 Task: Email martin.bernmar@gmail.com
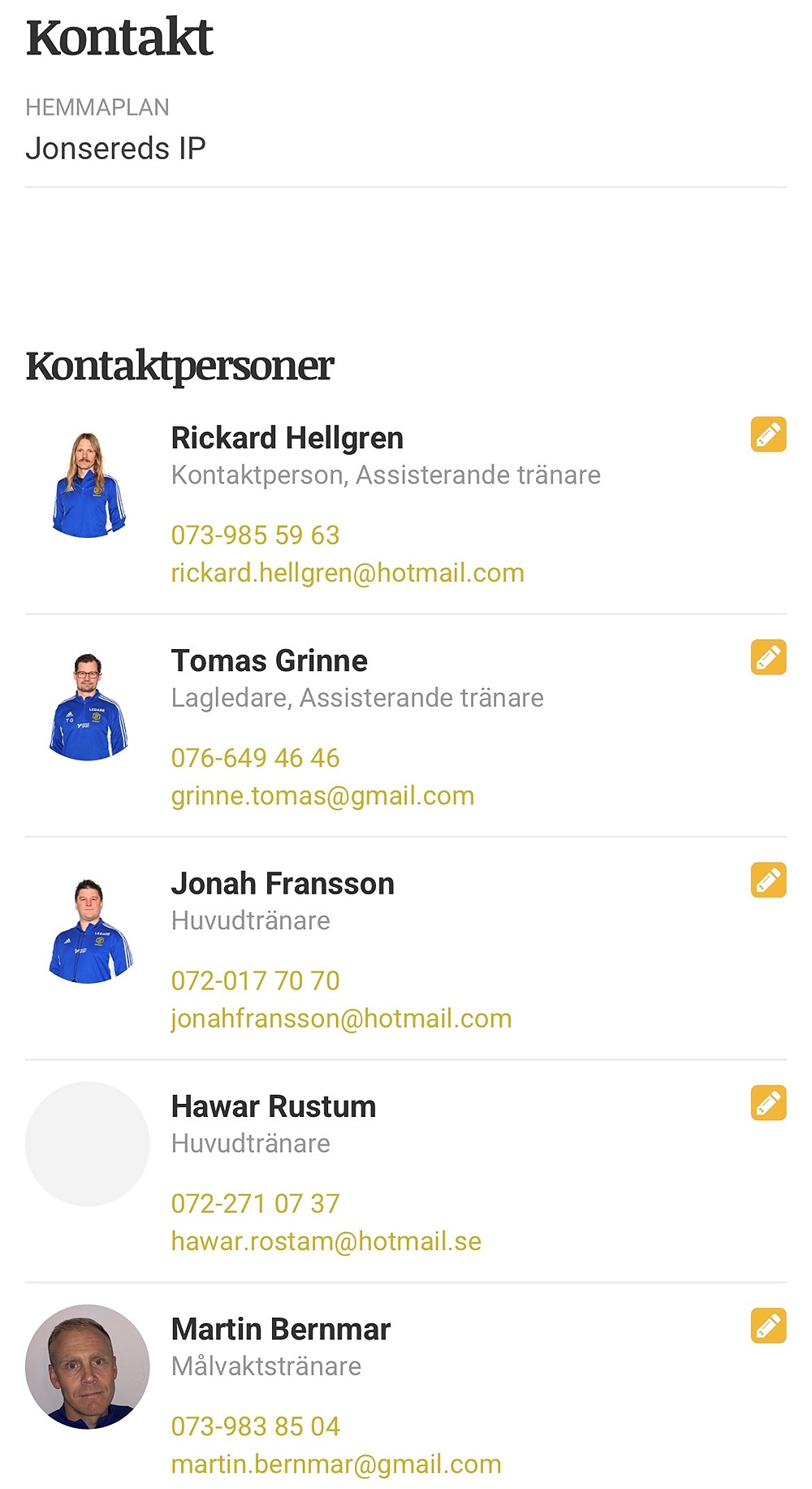(x=336, y=1464)
